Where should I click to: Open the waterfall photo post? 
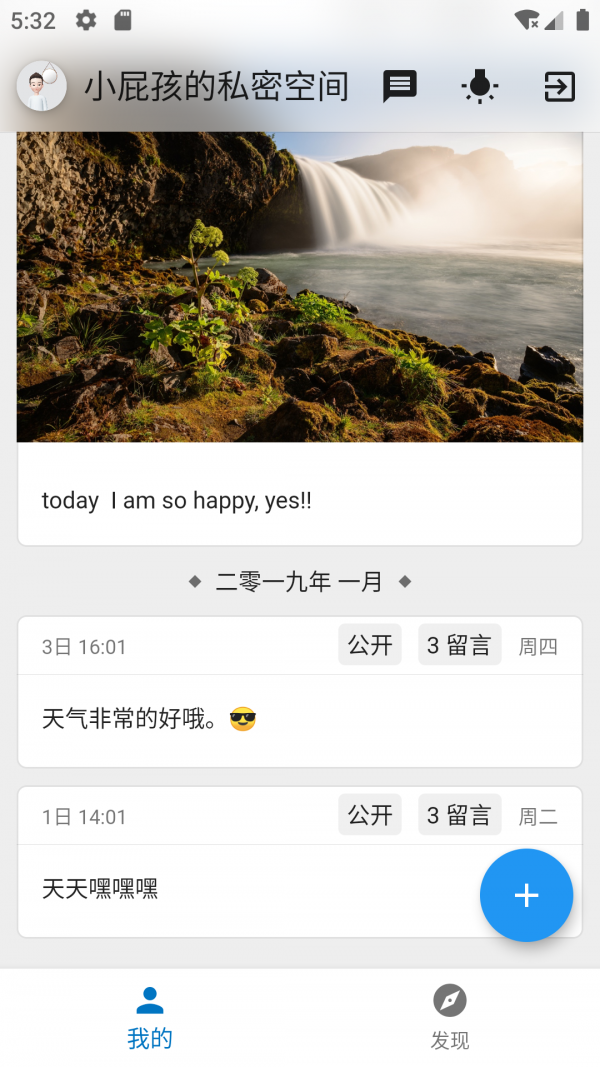point(300,286)
